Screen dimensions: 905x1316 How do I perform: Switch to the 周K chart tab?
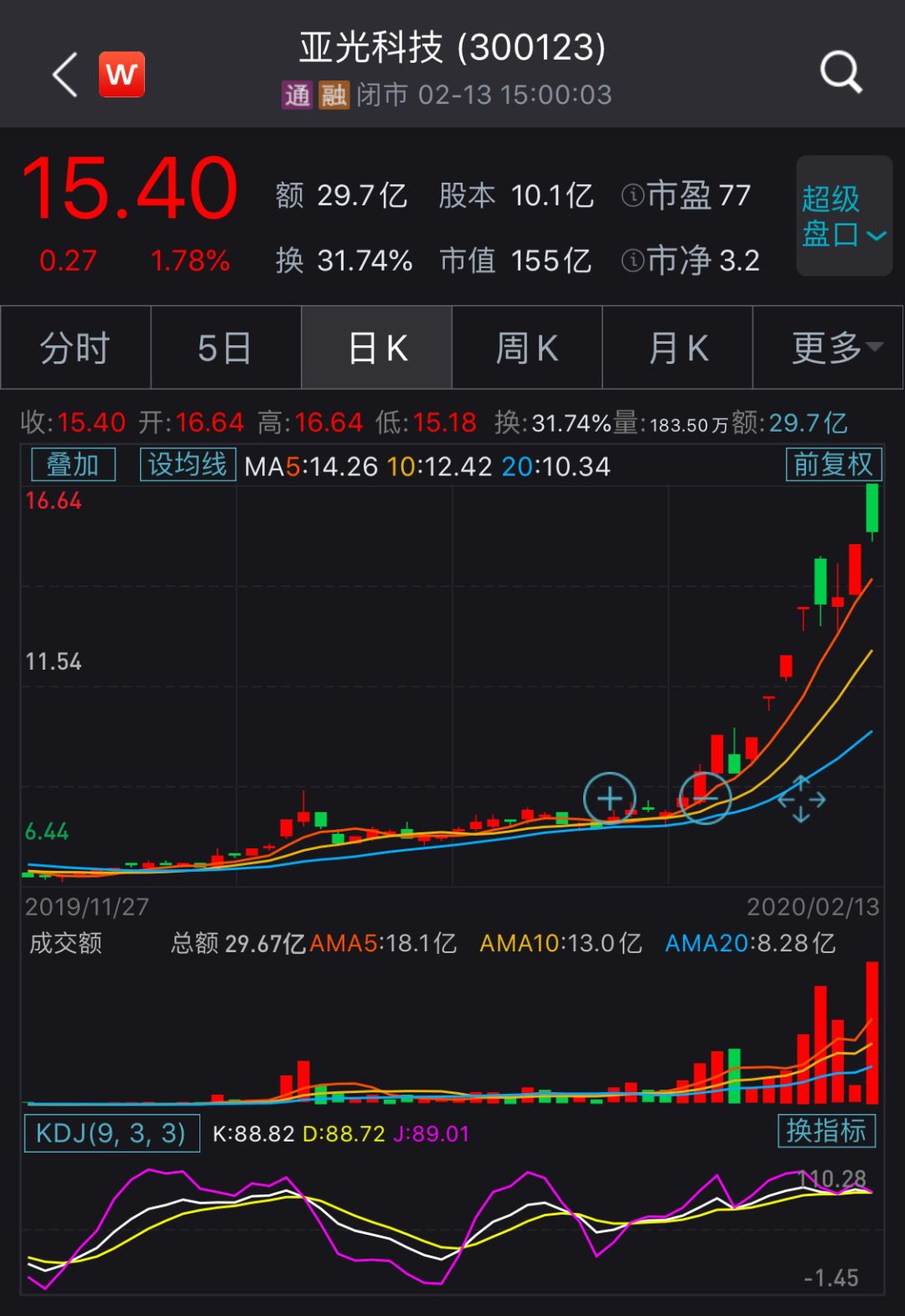527,348
